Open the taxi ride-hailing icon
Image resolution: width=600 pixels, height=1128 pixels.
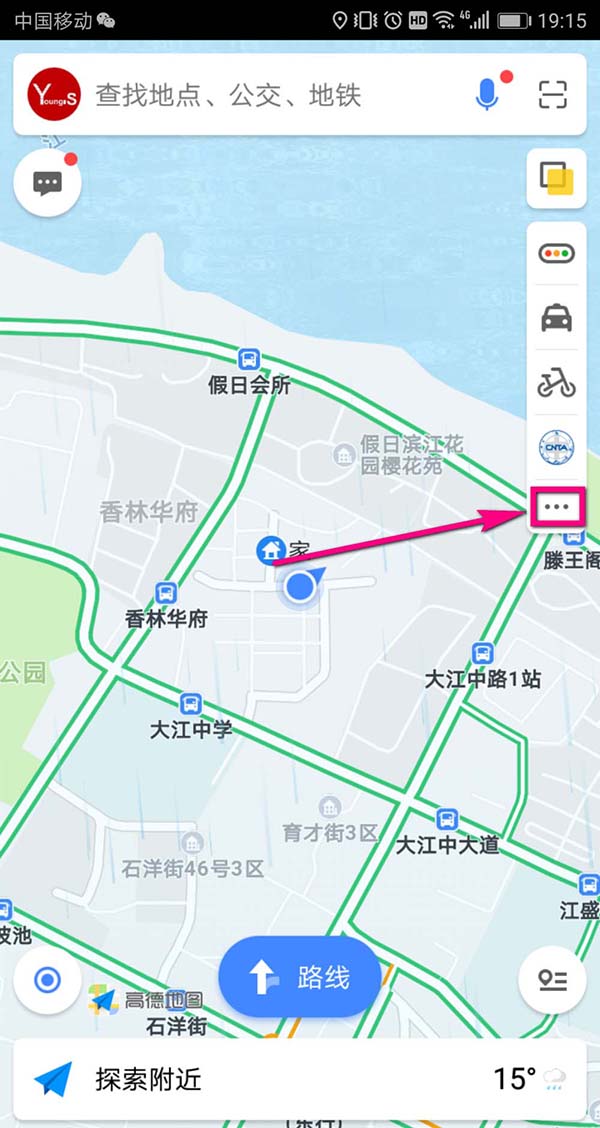tap(556, 318)
